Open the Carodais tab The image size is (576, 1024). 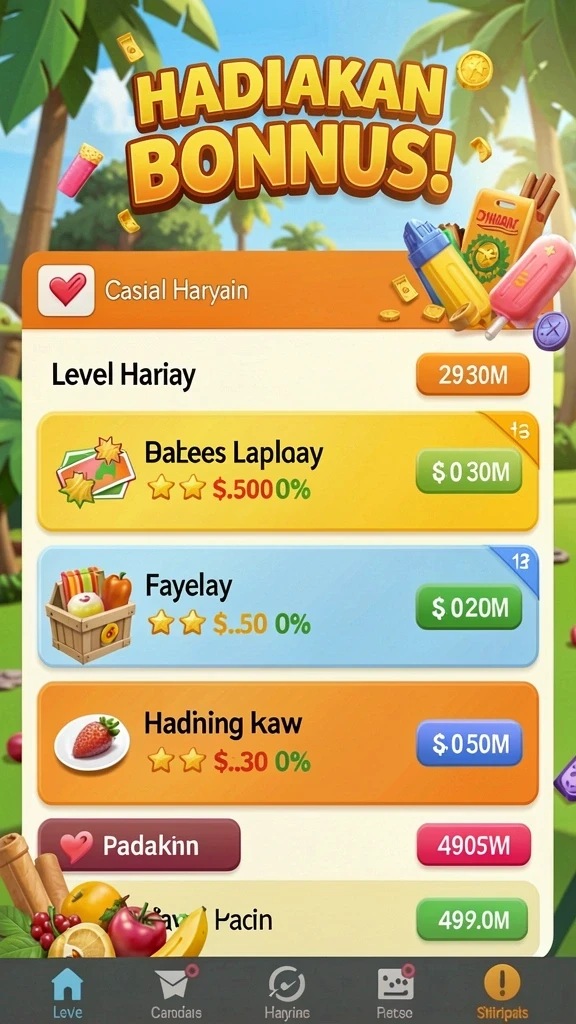[174, 992]
